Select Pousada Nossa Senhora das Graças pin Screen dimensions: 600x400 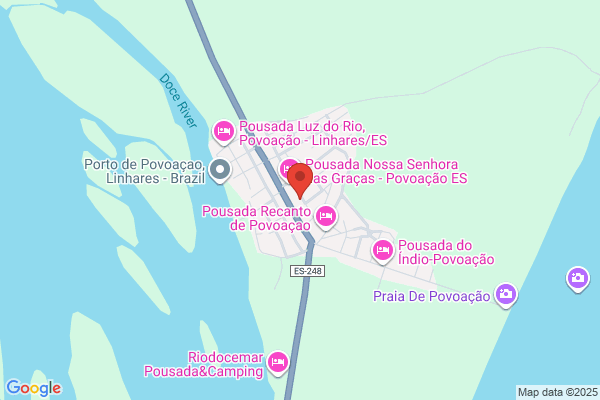(x=285, y=170)
